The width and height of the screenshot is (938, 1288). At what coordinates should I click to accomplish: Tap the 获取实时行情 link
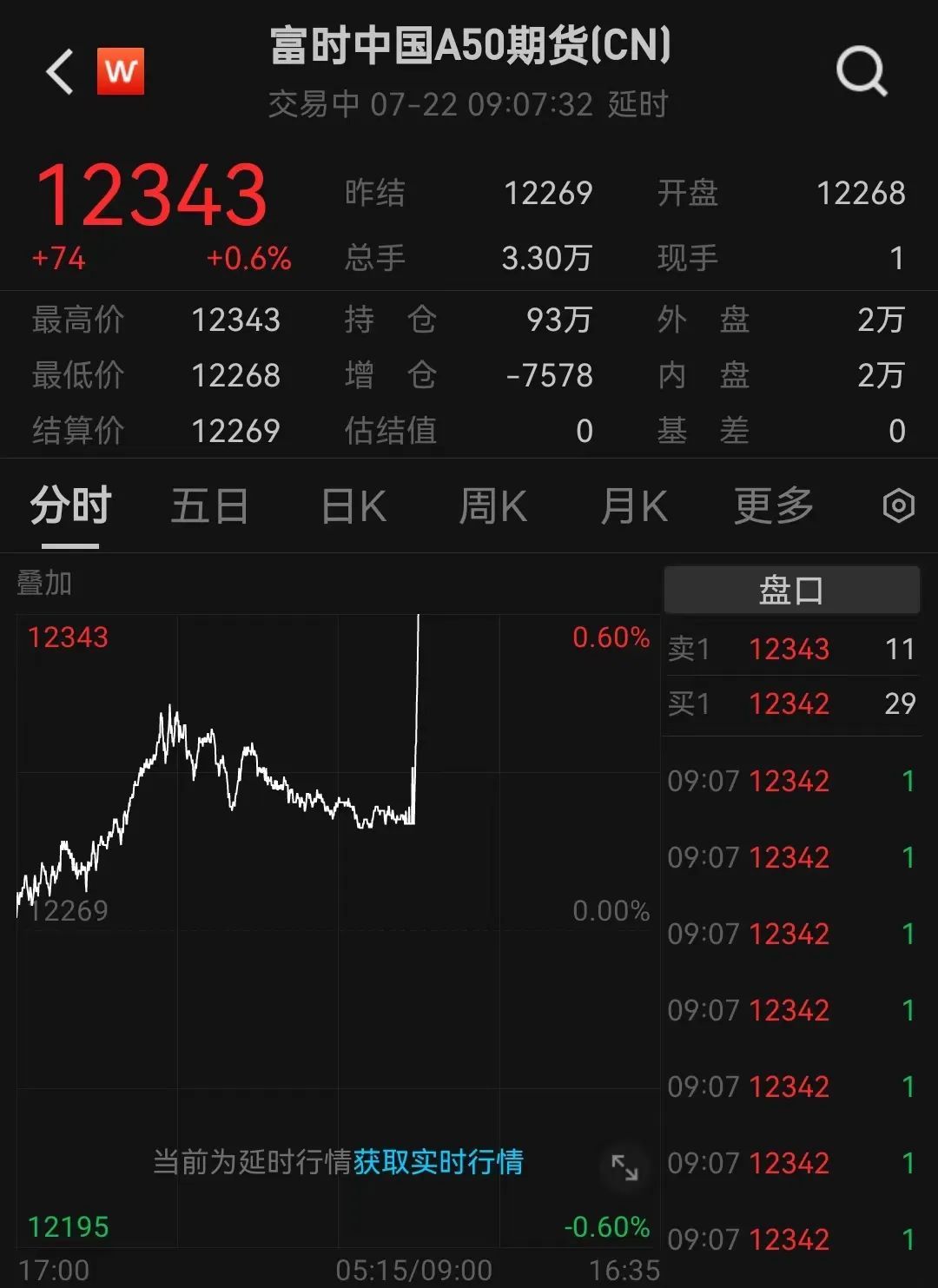pyautogui.click(x=439, y=1162)
